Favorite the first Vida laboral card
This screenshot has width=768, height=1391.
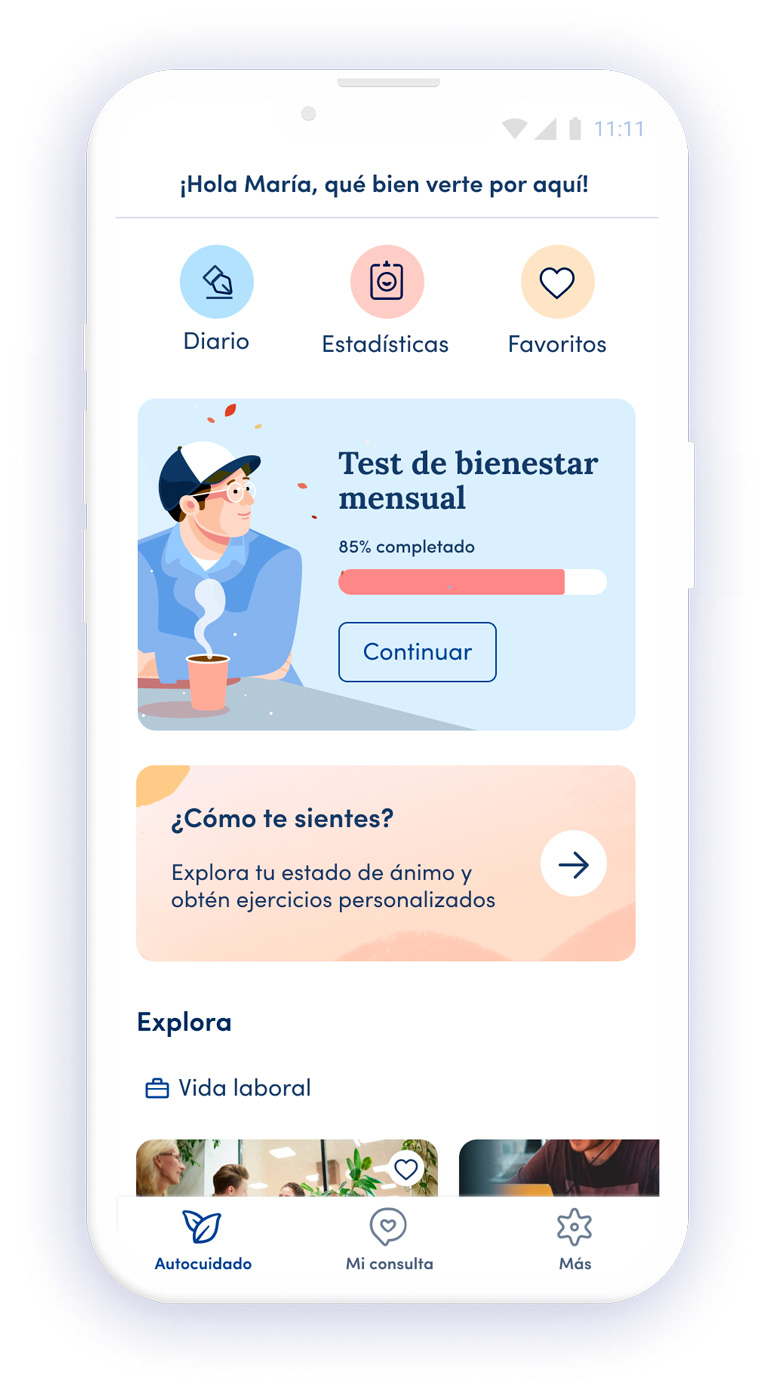(405, 1168)
